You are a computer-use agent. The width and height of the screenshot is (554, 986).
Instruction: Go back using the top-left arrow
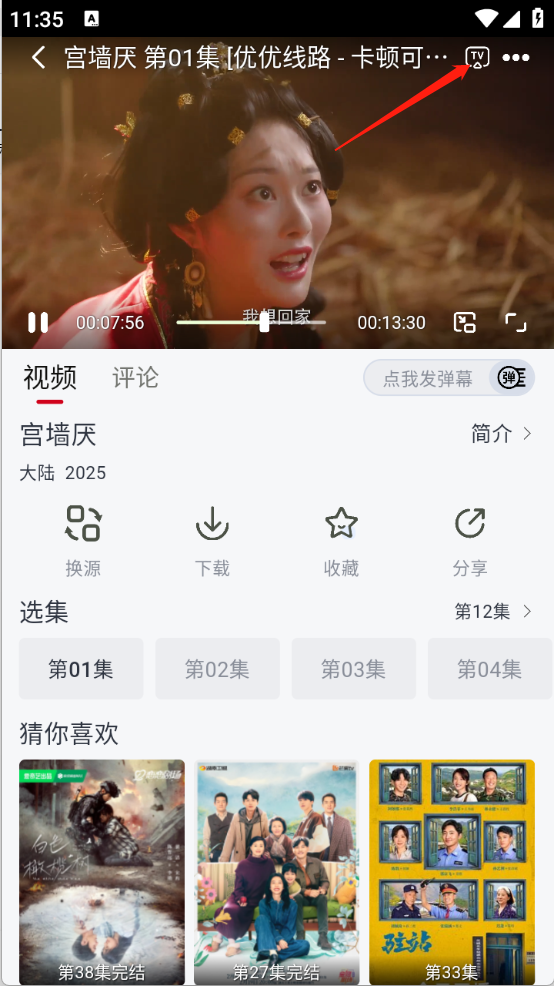39,58
